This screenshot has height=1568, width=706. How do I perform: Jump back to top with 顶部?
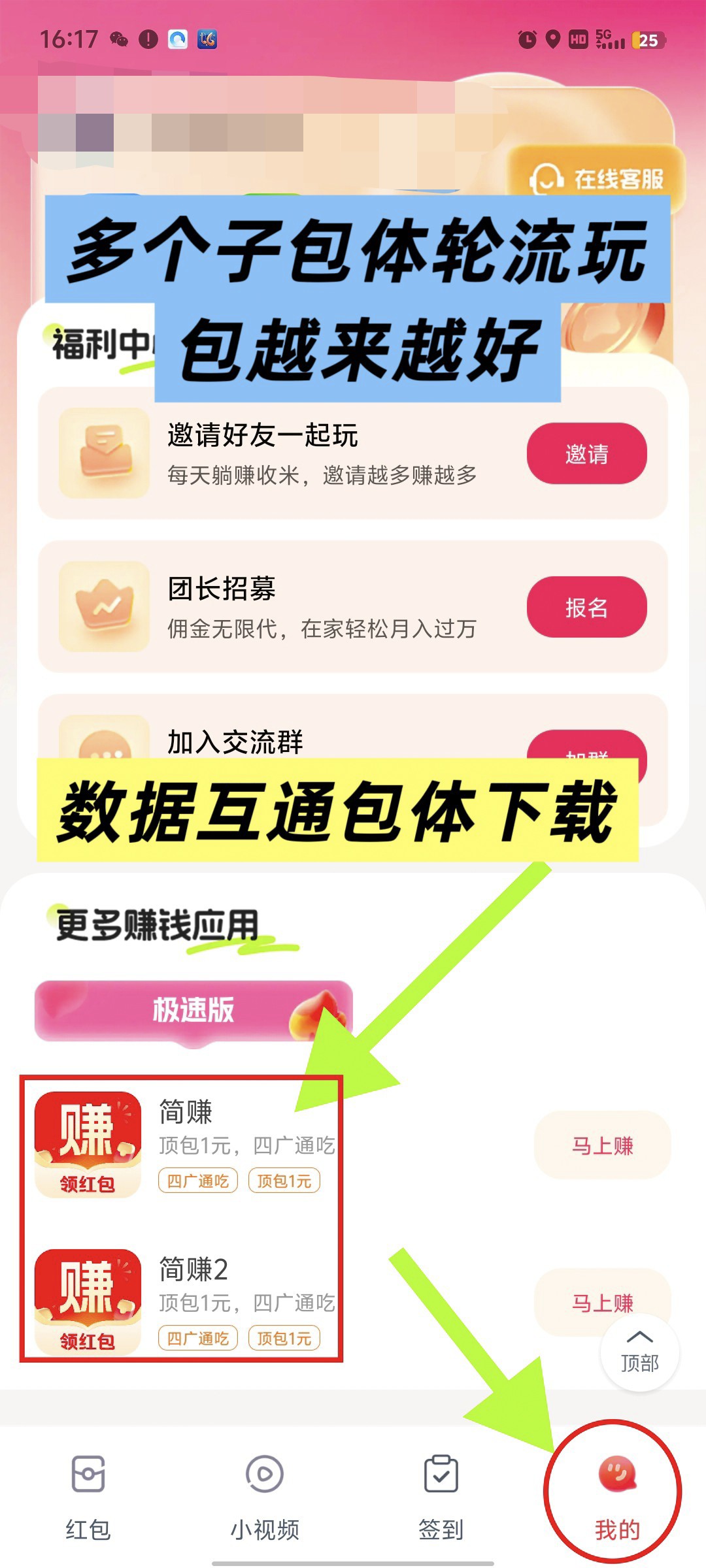pyautogui.click(x=639, y=1353)
